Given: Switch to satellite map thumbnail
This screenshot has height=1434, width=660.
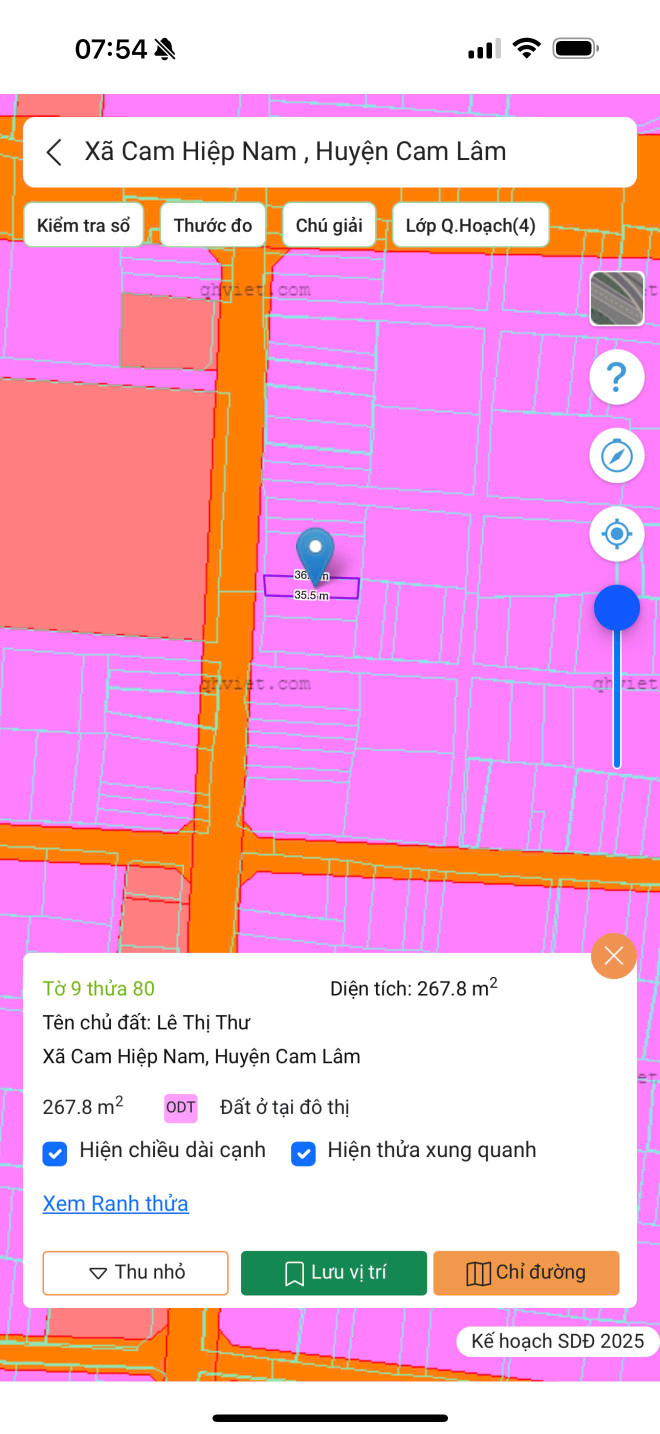Looking at the screenshot, I should [616, 298].
